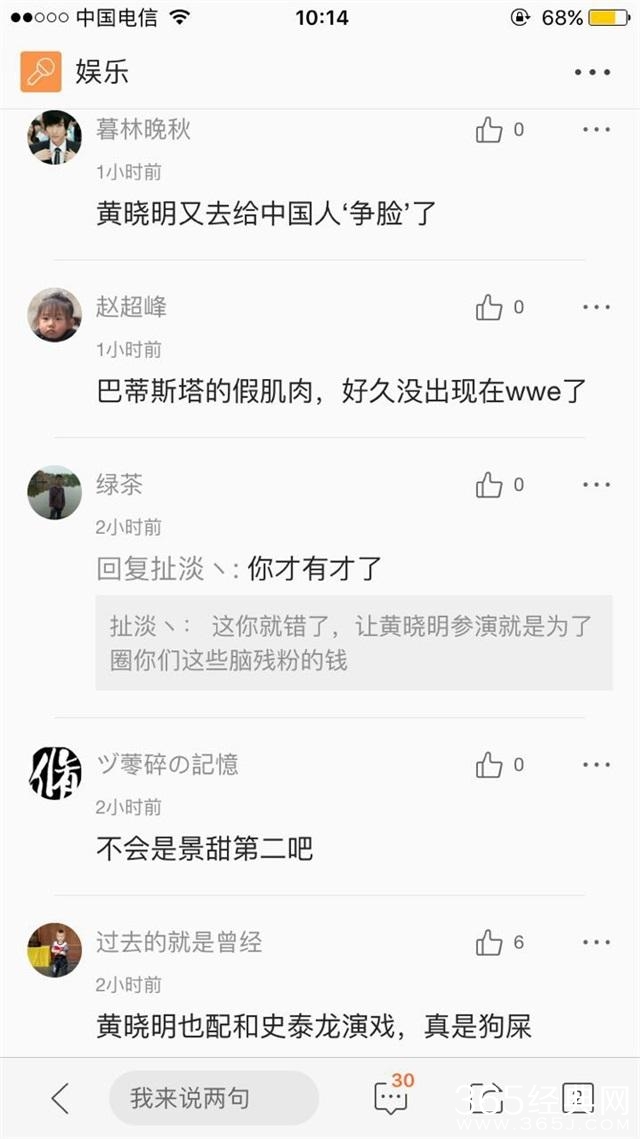
Task: Open ヅ零碎の記憶's profile avatar
Action: click(x=54, y=772)
